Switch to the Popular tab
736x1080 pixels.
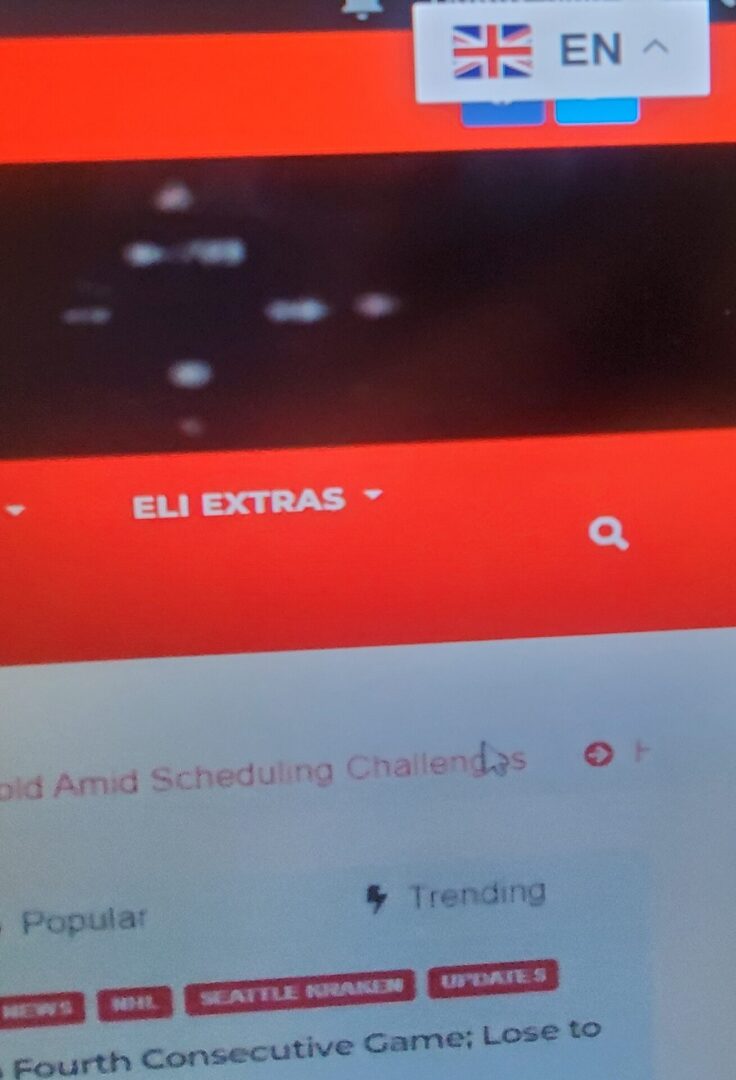84,919
